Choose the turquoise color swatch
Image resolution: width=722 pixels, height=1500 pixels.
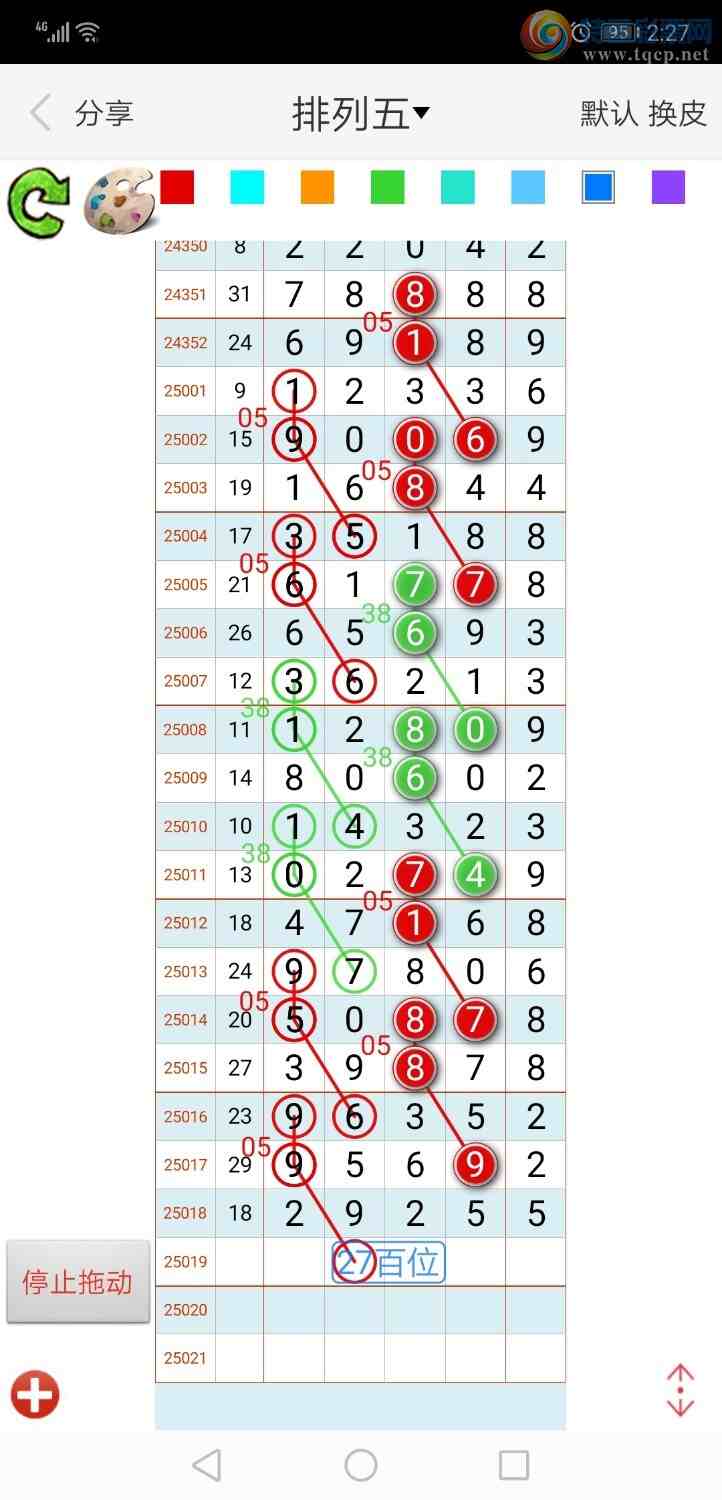tap(458, 188)
